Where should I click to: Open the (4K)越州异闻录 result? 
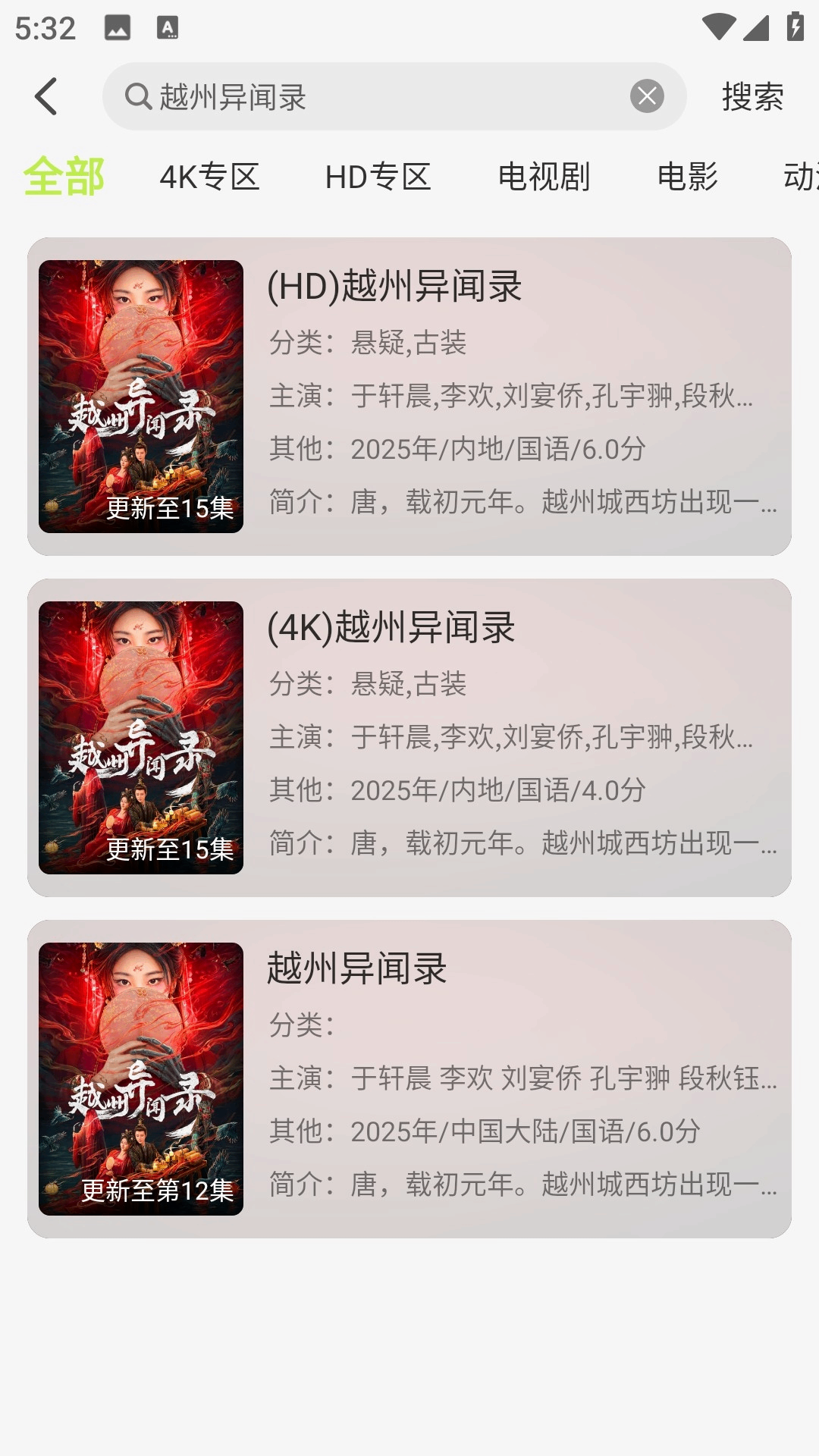pos(409,738)
